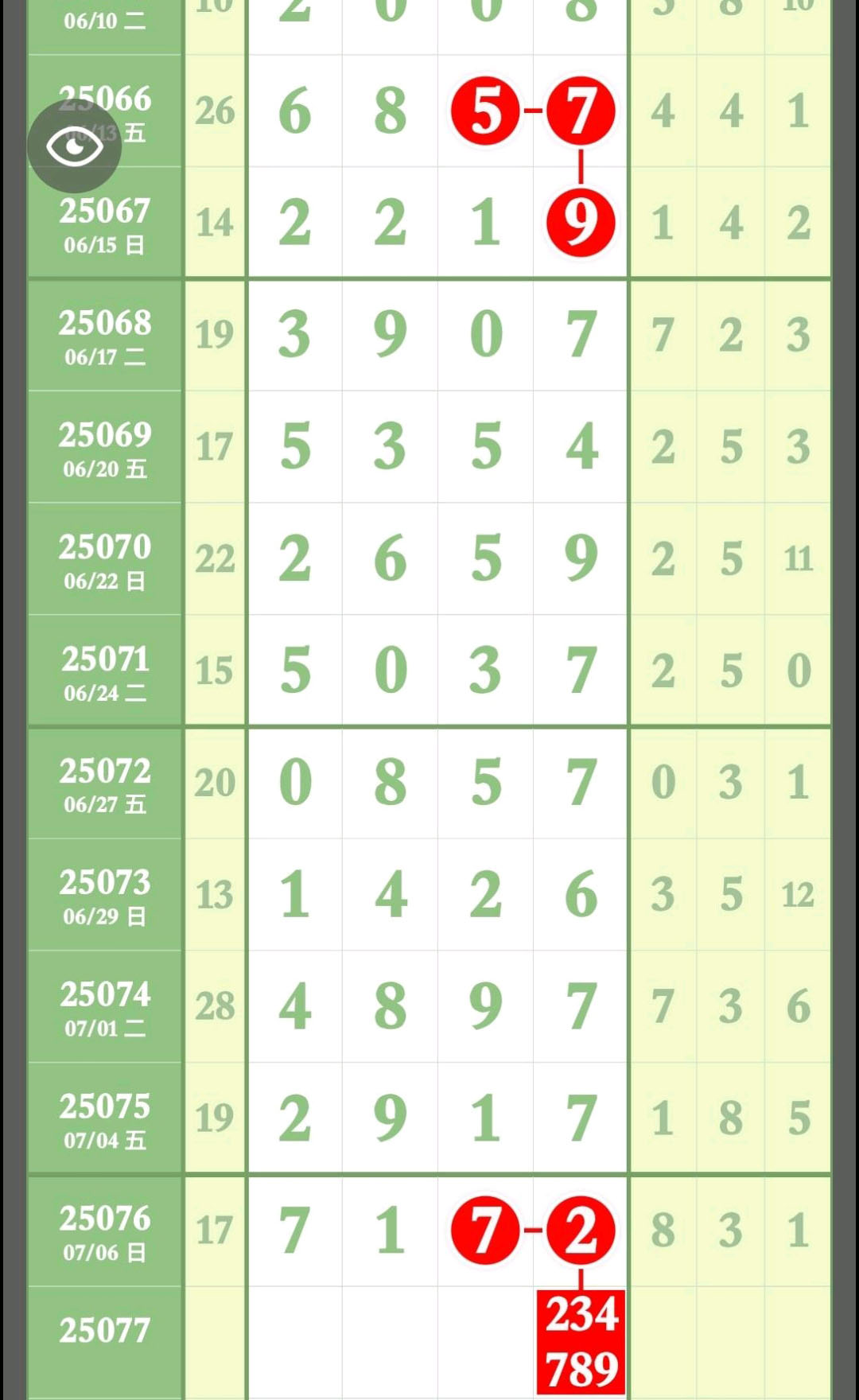This screenshot has width=859, height=1400.
Task: Tap the floating eye visibility icon
Action: pyautogui.click(x=74, y=146)
